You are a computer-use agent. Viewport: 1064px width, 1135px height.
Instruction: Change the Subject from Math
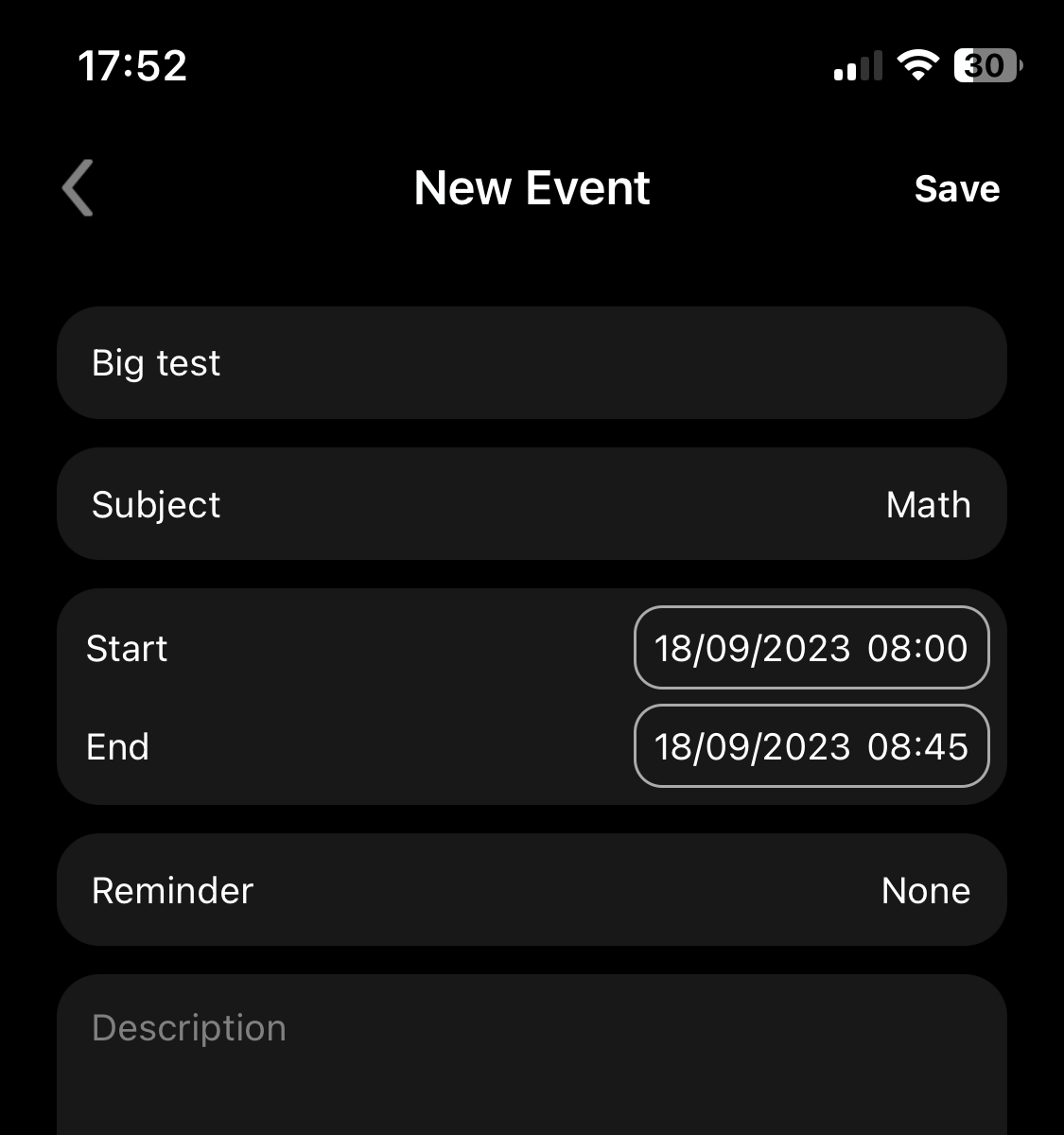(x=530, y=505)
